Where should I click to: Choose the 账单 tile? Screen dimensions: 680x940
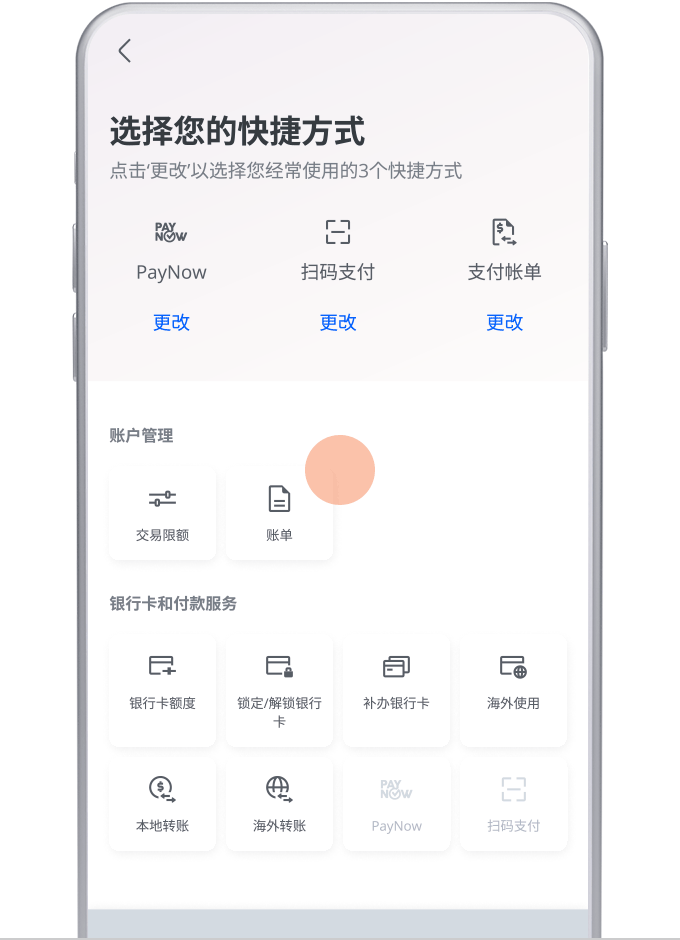[279, 513]
